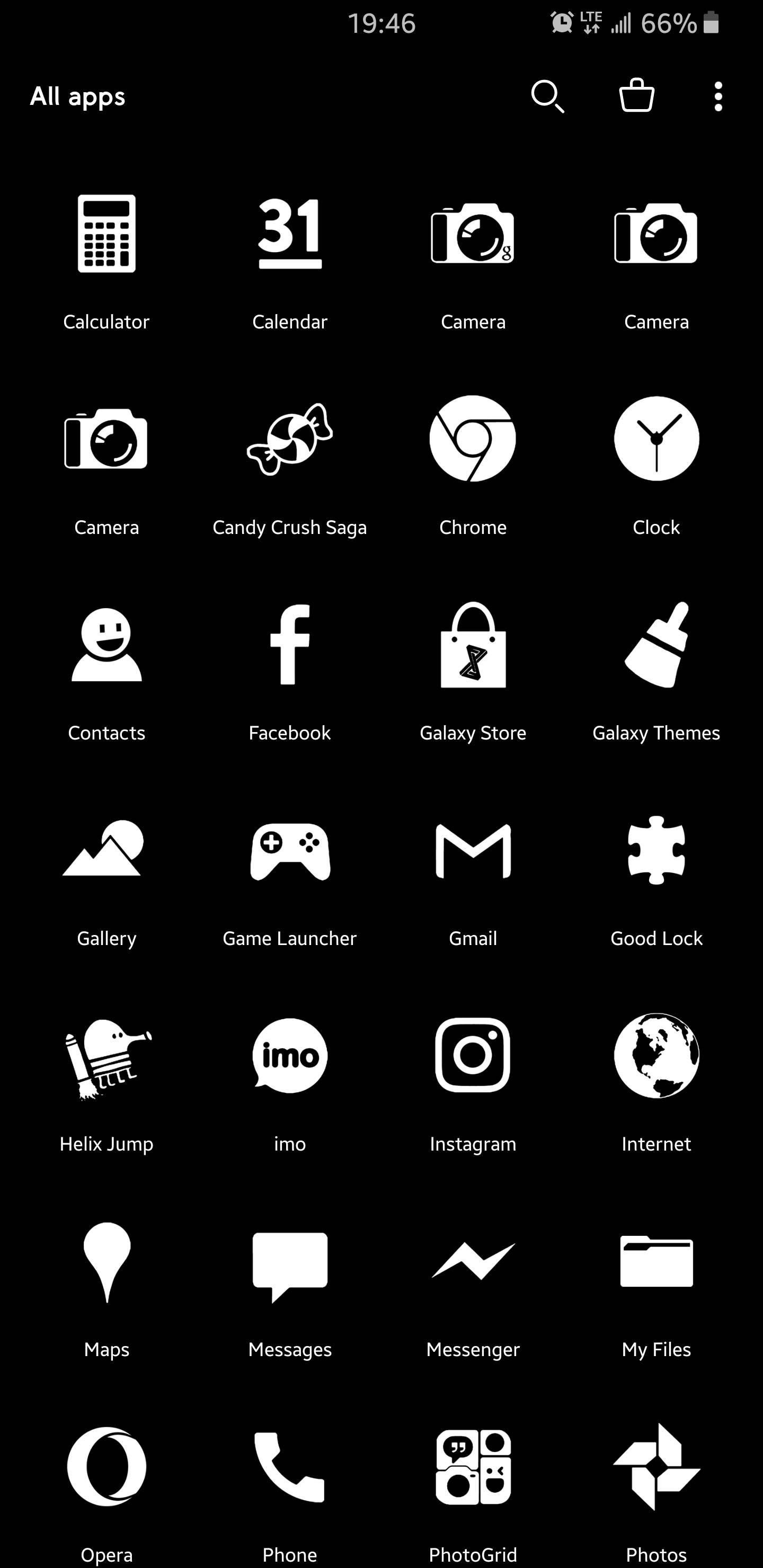763x1568 pixels.
Task: Open Game Launcher
Action: (x=290, y=851)
